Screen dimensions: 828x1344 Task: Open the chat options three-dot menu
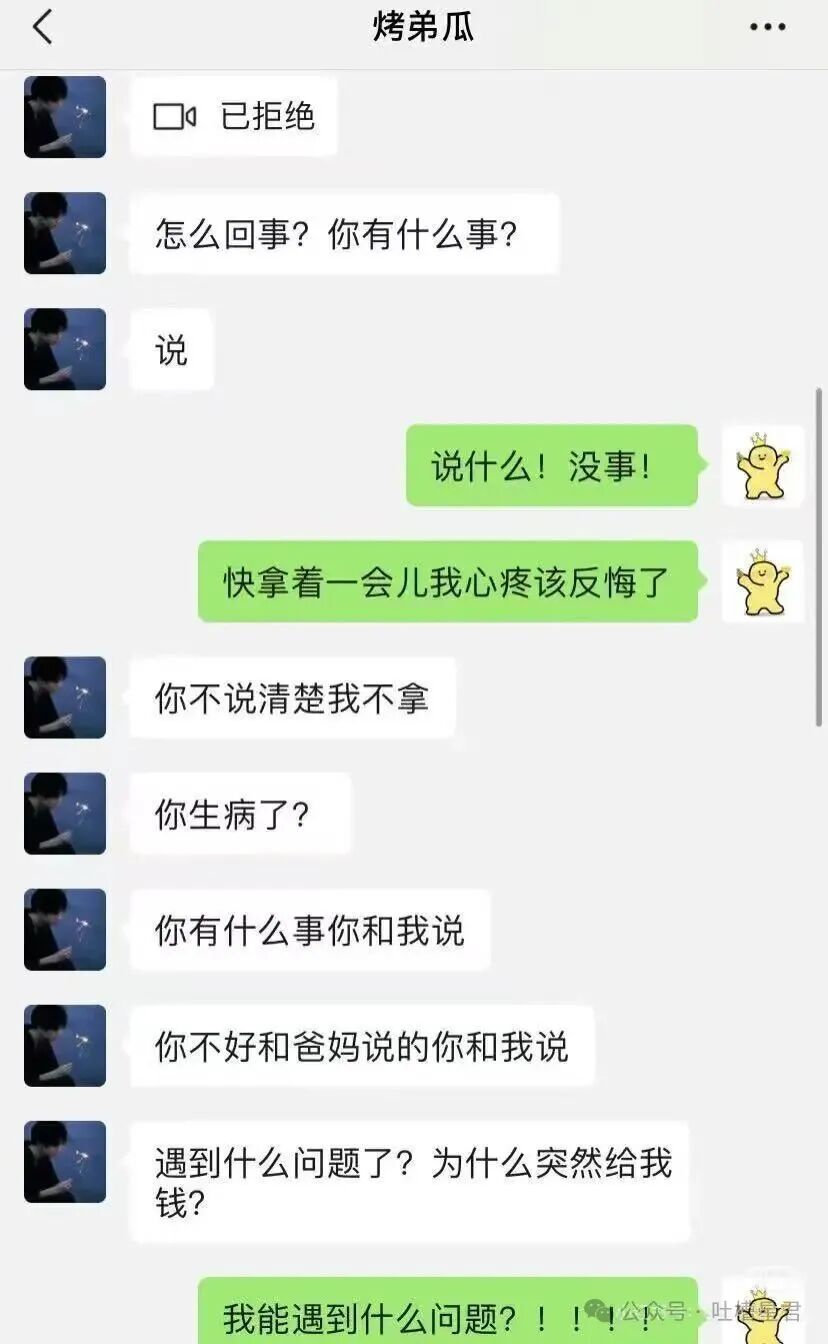pos(768,28)
